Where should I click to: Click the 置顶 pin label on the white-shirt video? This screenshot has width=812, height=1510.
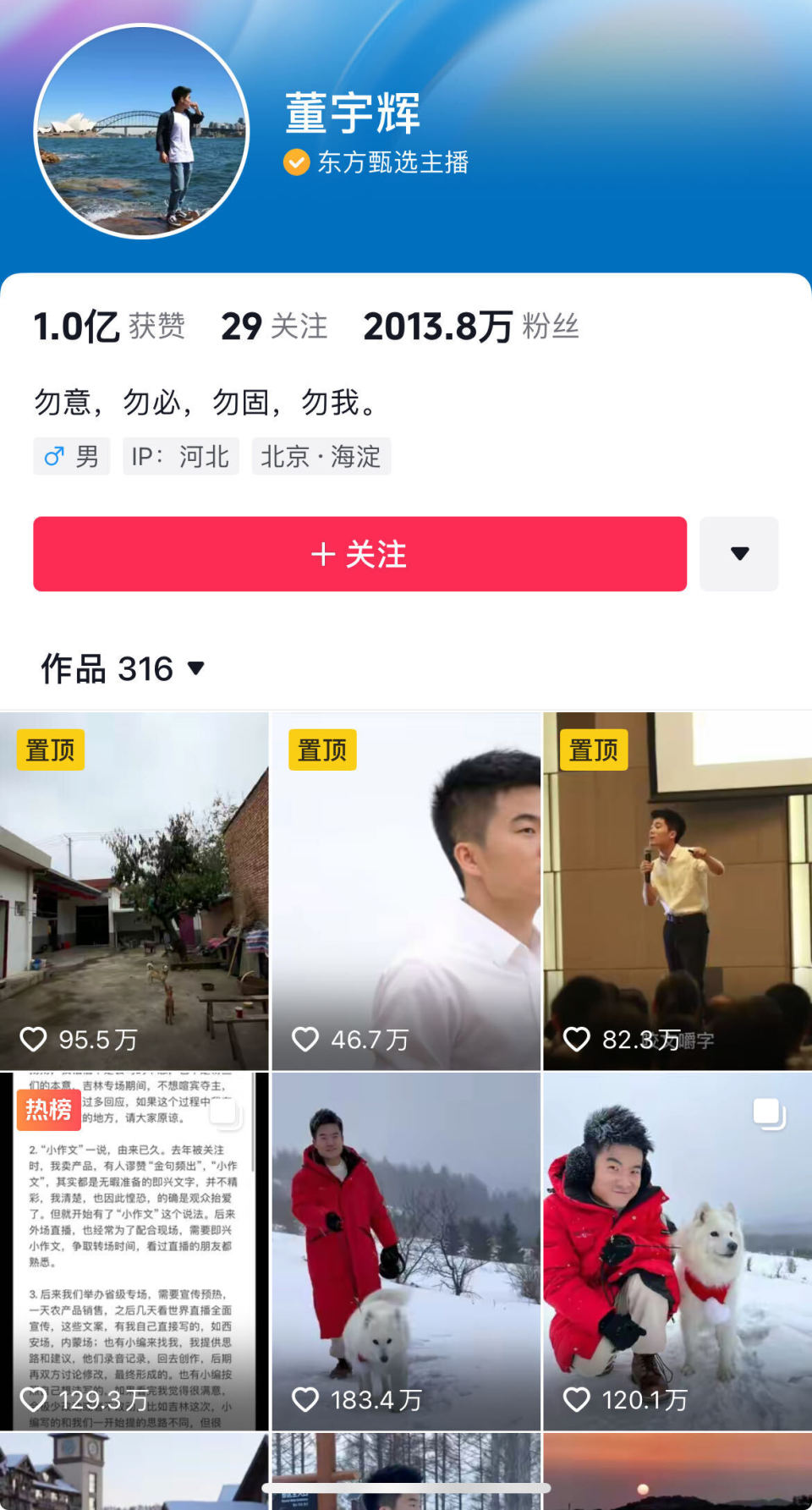click(x=324, y=750)
